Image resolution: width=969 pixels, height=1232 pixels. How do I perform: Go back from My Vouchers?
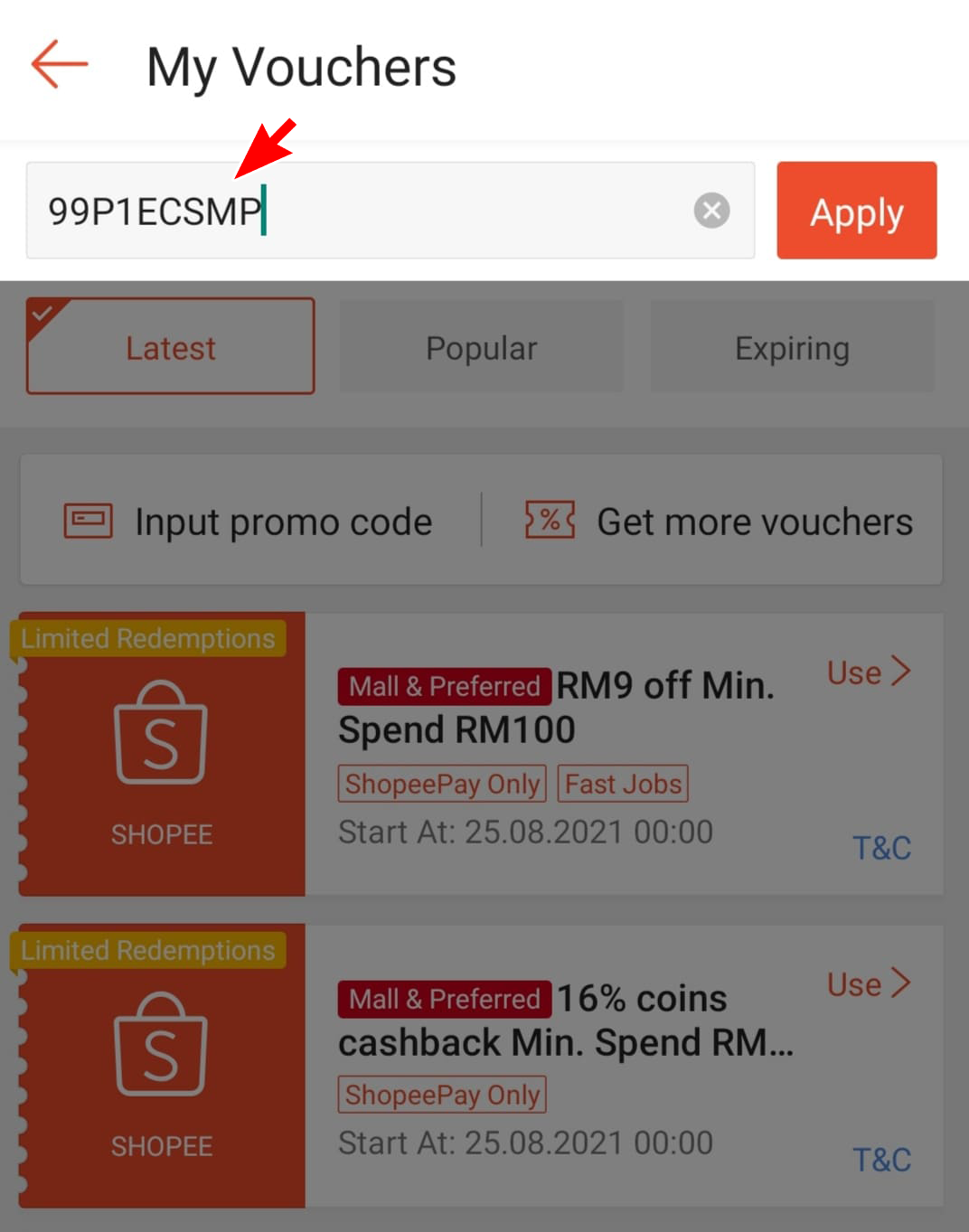coord(60,65)
